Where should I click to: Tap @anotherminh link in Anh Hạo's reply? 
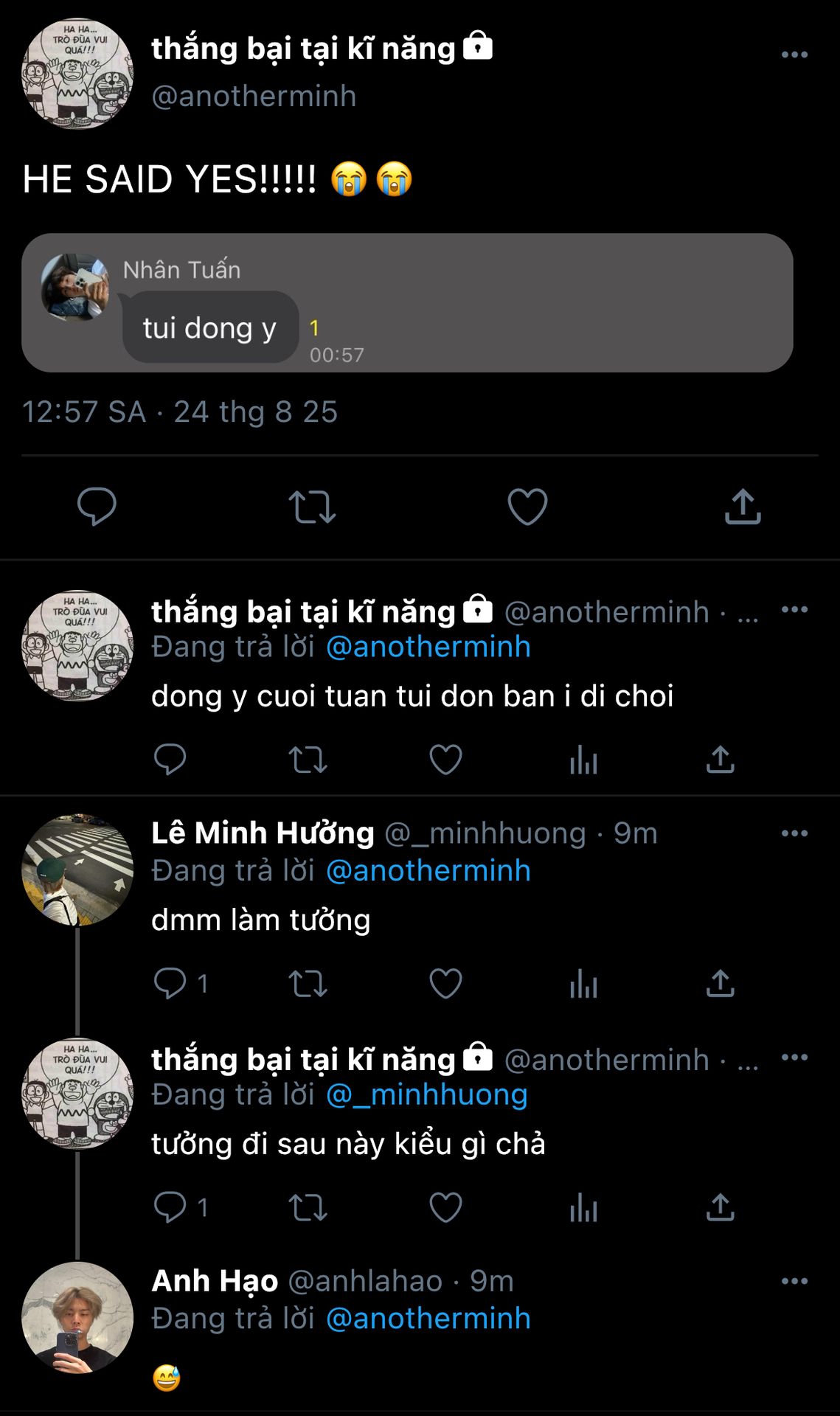428,1319
